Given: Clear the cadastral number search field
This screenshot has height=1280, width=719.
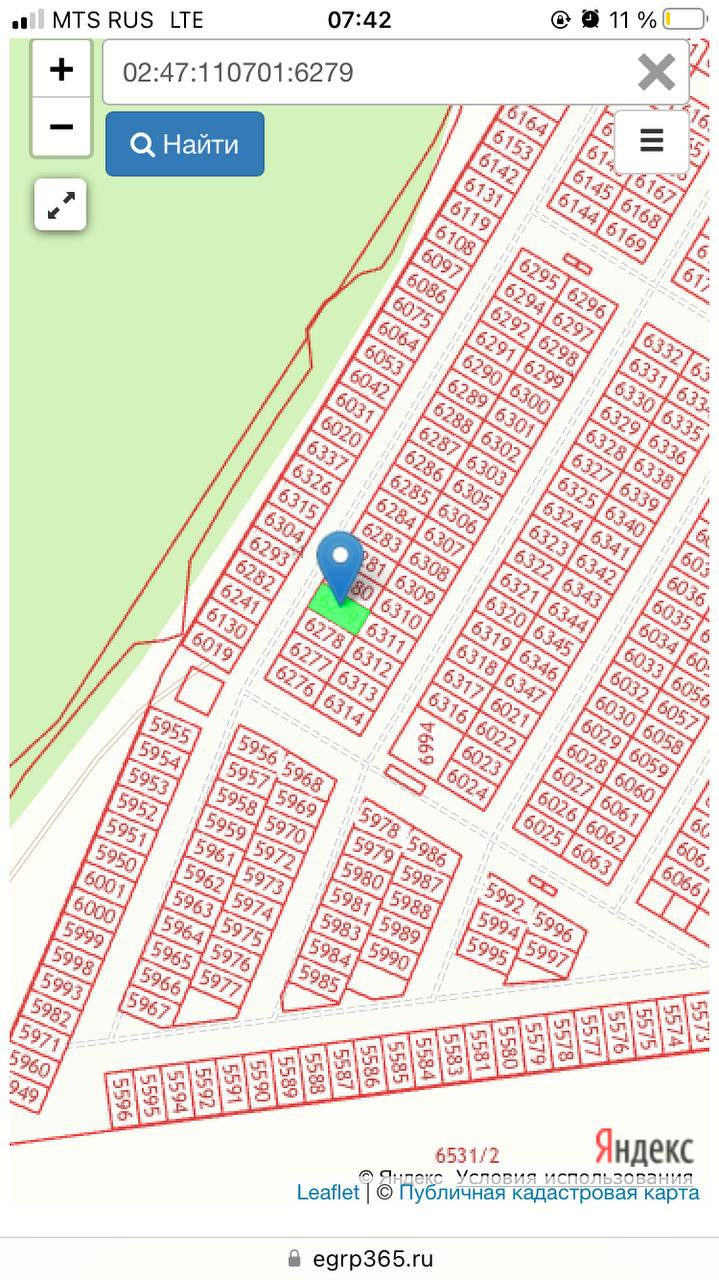Looking at the screenshot, I should tap(656, 72).
